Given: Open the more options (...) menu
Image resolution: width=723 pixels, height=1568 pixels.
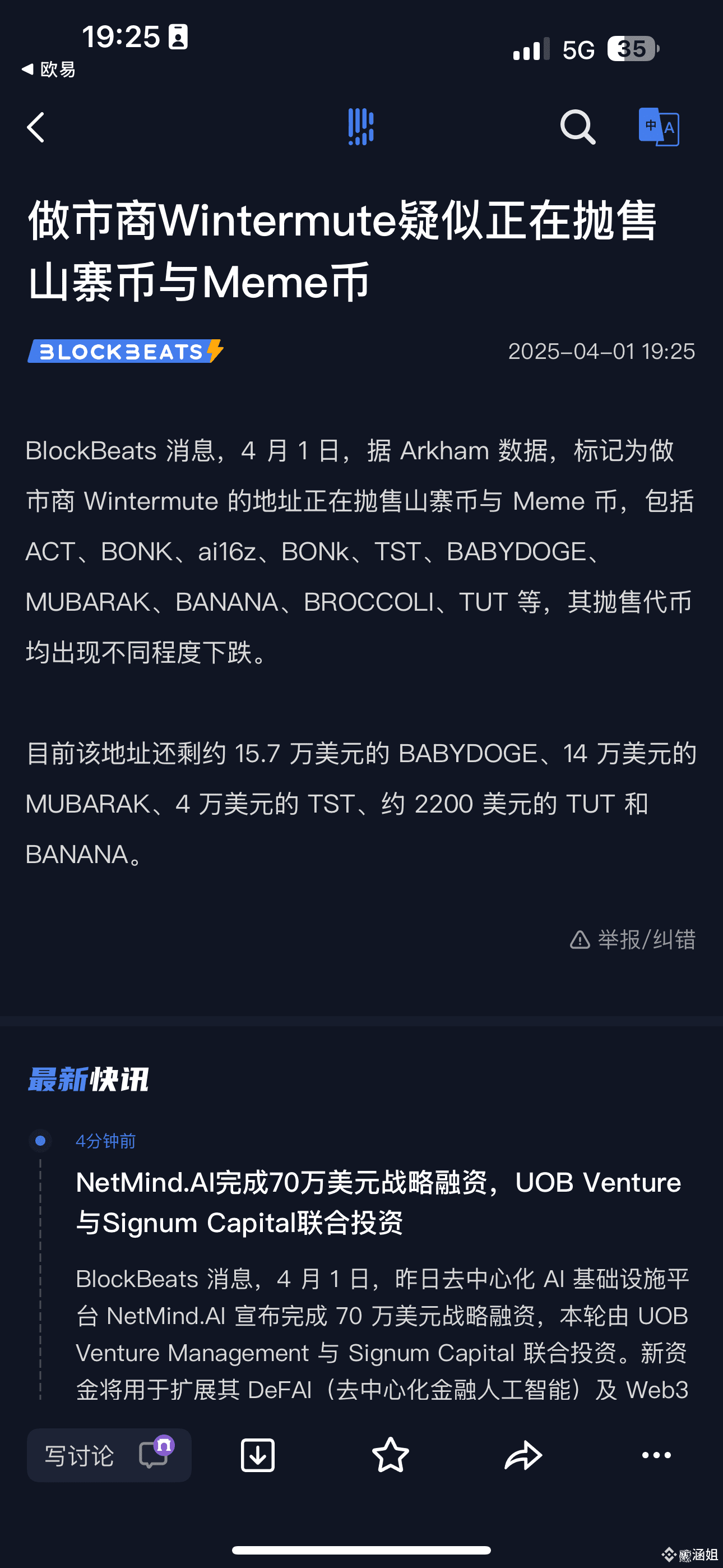Looking at the screenshot, I should coord(655,1455).
